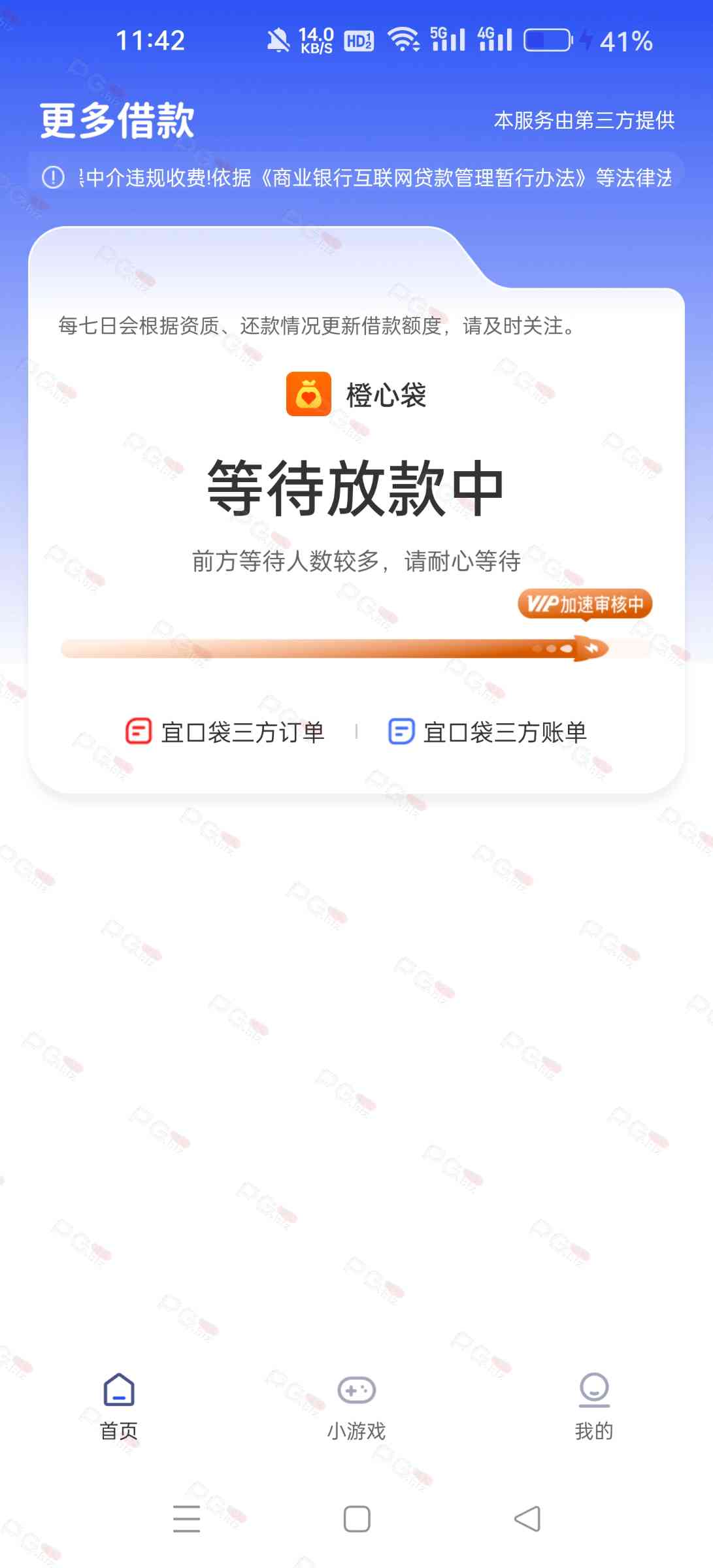Screen dimensions: 713x1568
Task: Open 宜口袋三方订单
Action: [225, 732]
